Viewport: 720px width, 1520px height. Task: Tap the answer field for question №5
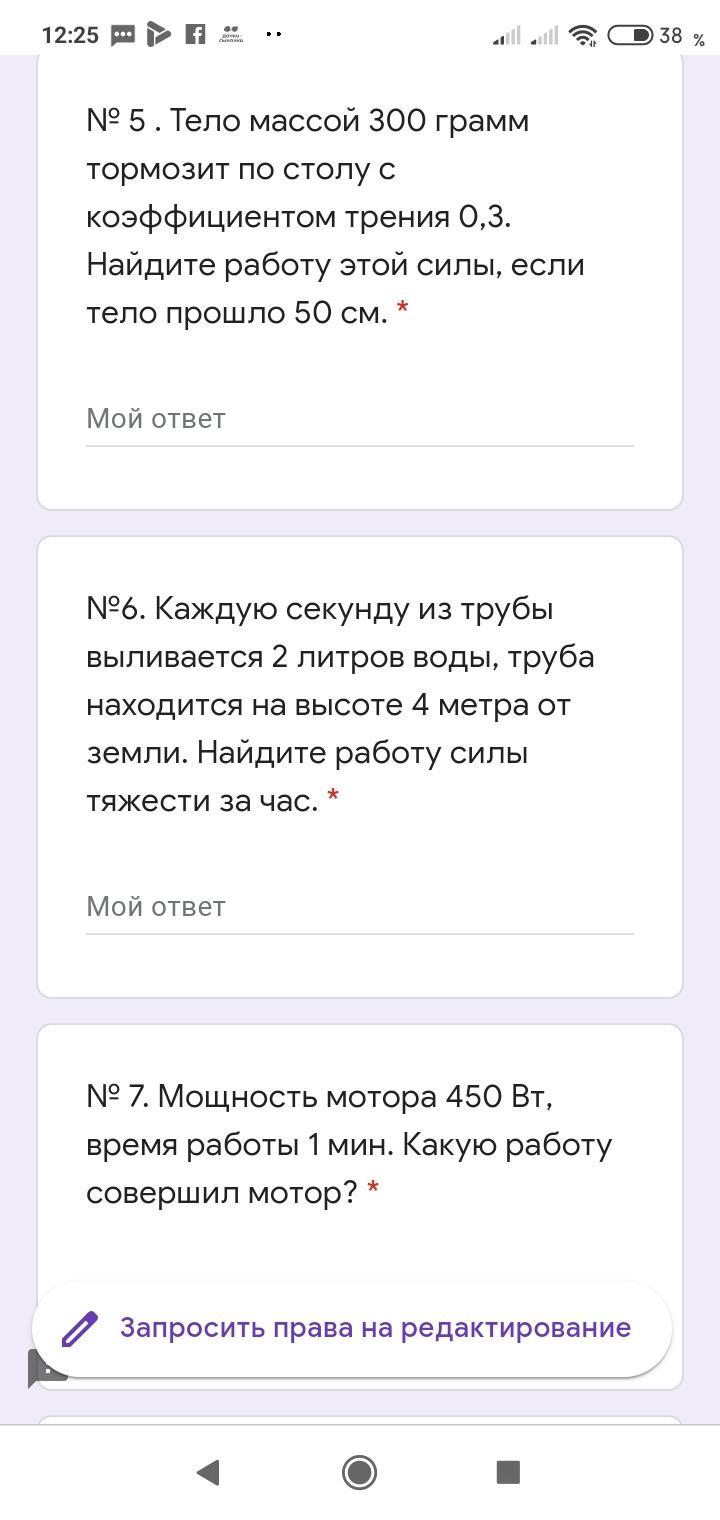point(360,420)
